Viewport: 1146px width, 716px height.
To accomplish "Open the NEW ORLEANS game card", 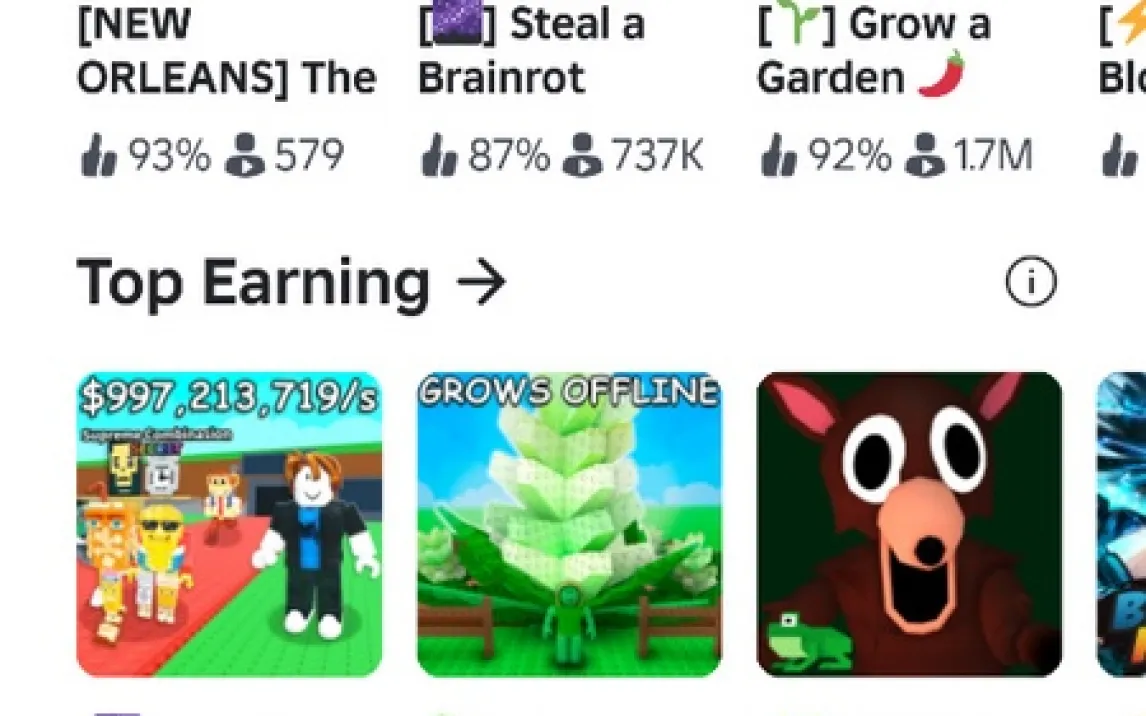I will 226,52.
